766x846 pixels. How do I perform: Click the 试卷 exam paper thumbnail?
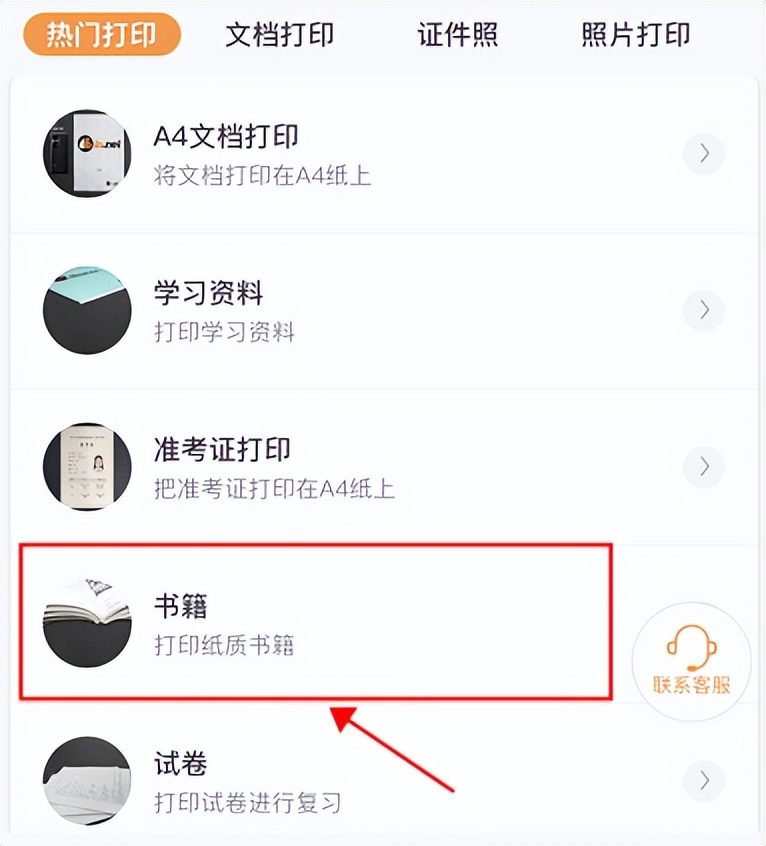click(86, 780)
